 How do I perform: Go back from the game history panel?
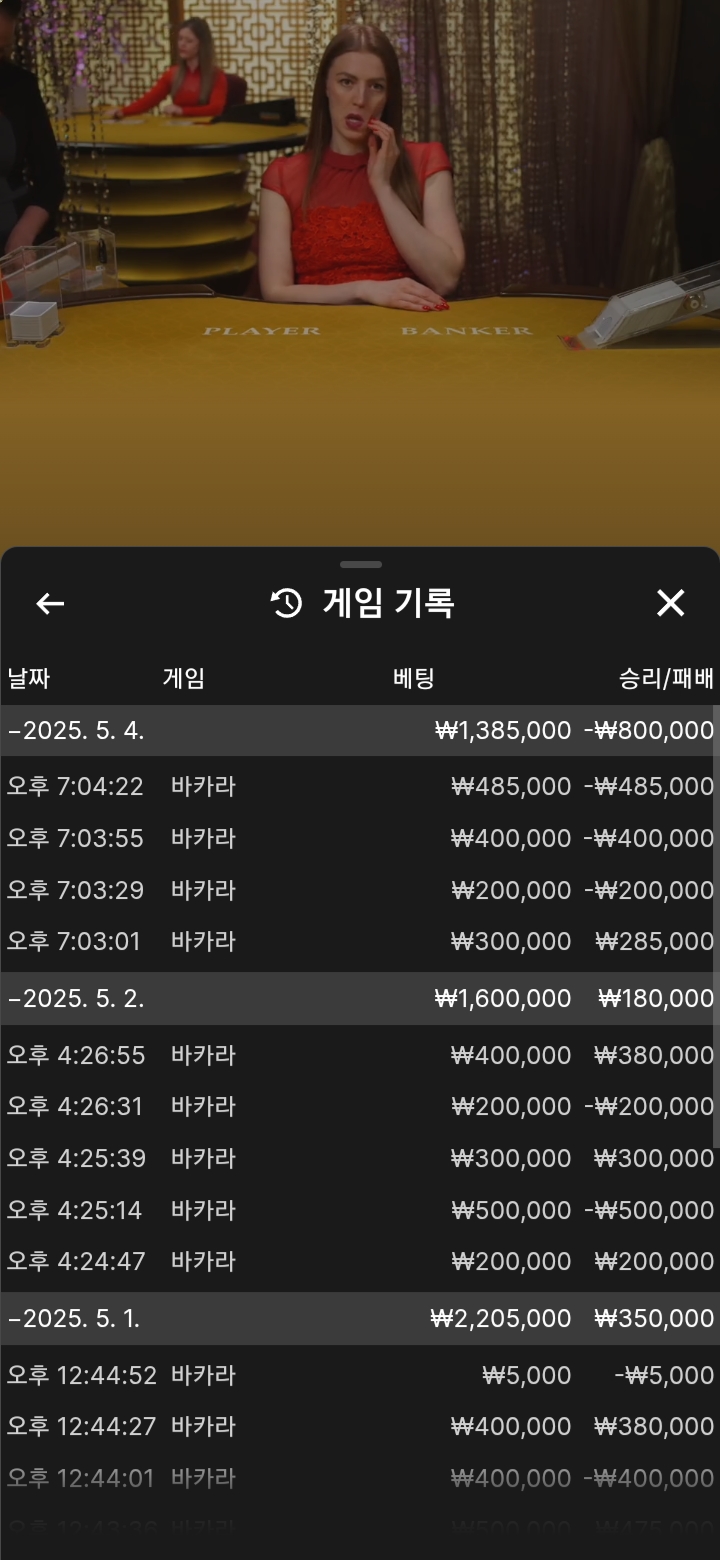click(x=50, y=603)
